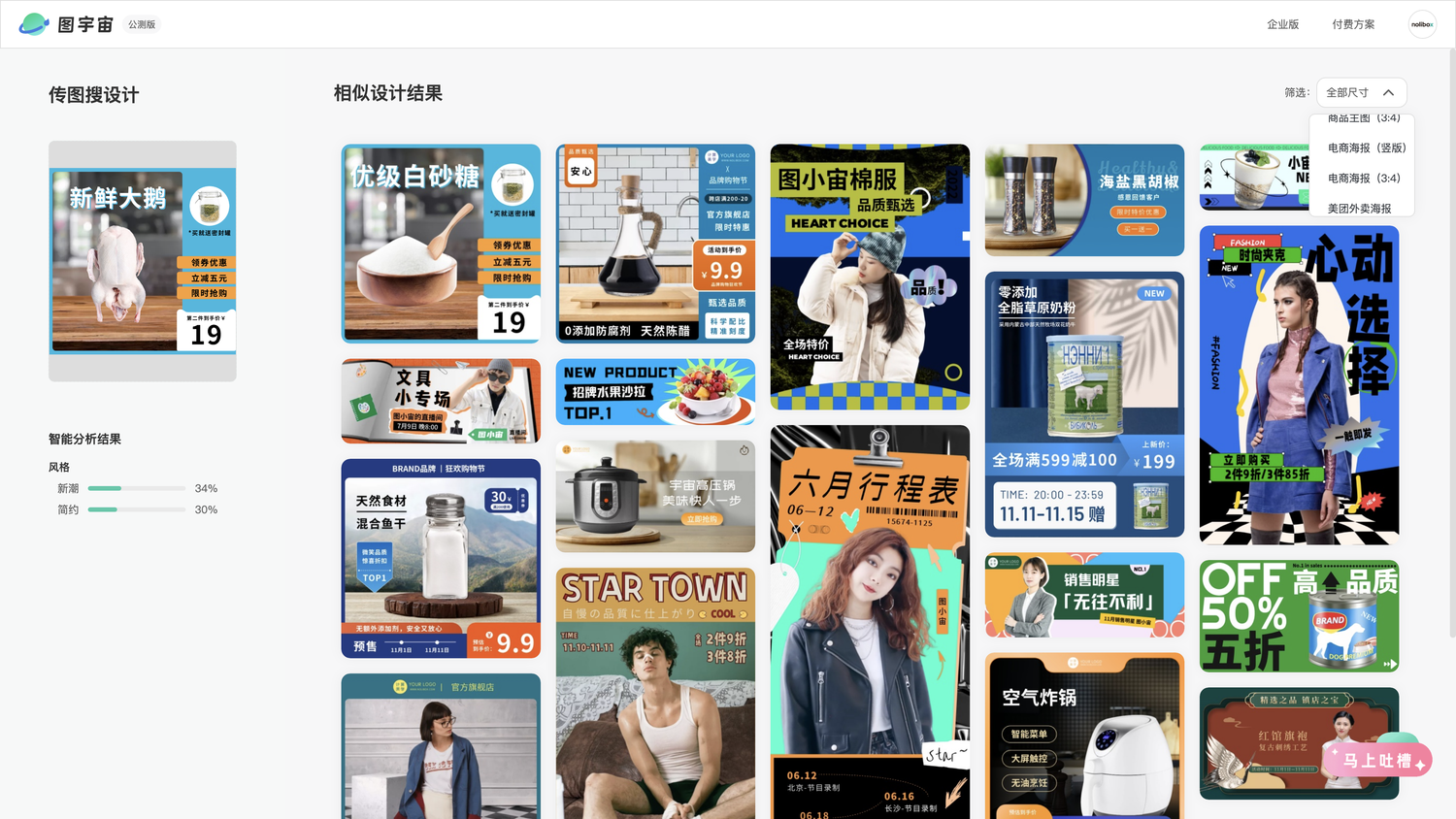
Task: Open the 六月行程表 poster template
Action: 870,621
